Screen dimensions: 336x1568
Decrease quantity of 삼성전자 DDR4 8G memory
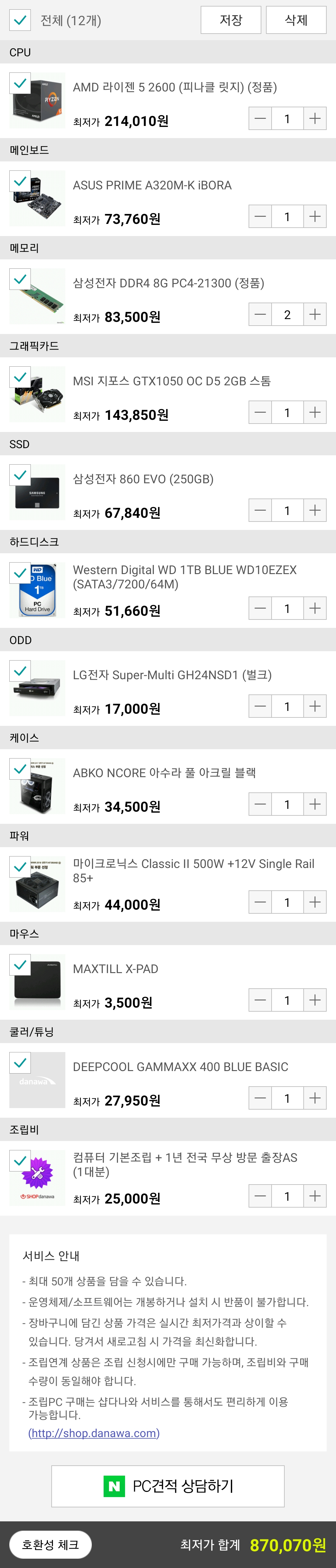coord(260,315)
